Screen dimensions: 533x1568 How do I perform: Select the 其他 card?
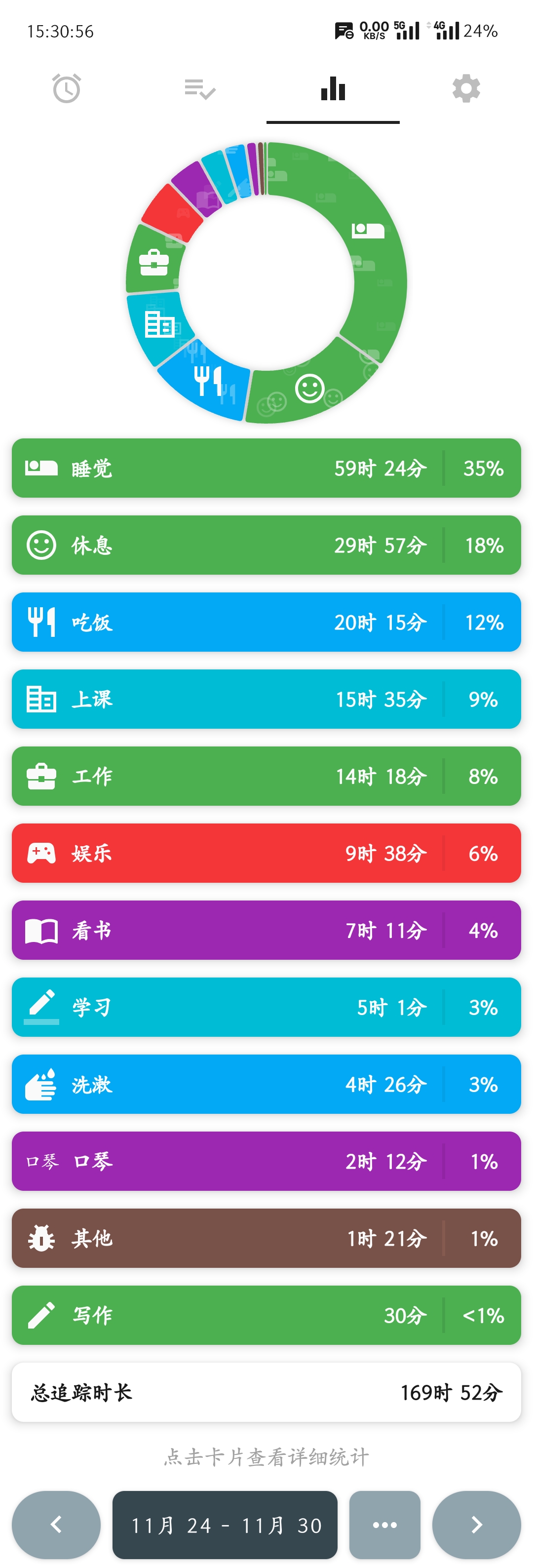pyautogui.click(x=266, y=1238)
